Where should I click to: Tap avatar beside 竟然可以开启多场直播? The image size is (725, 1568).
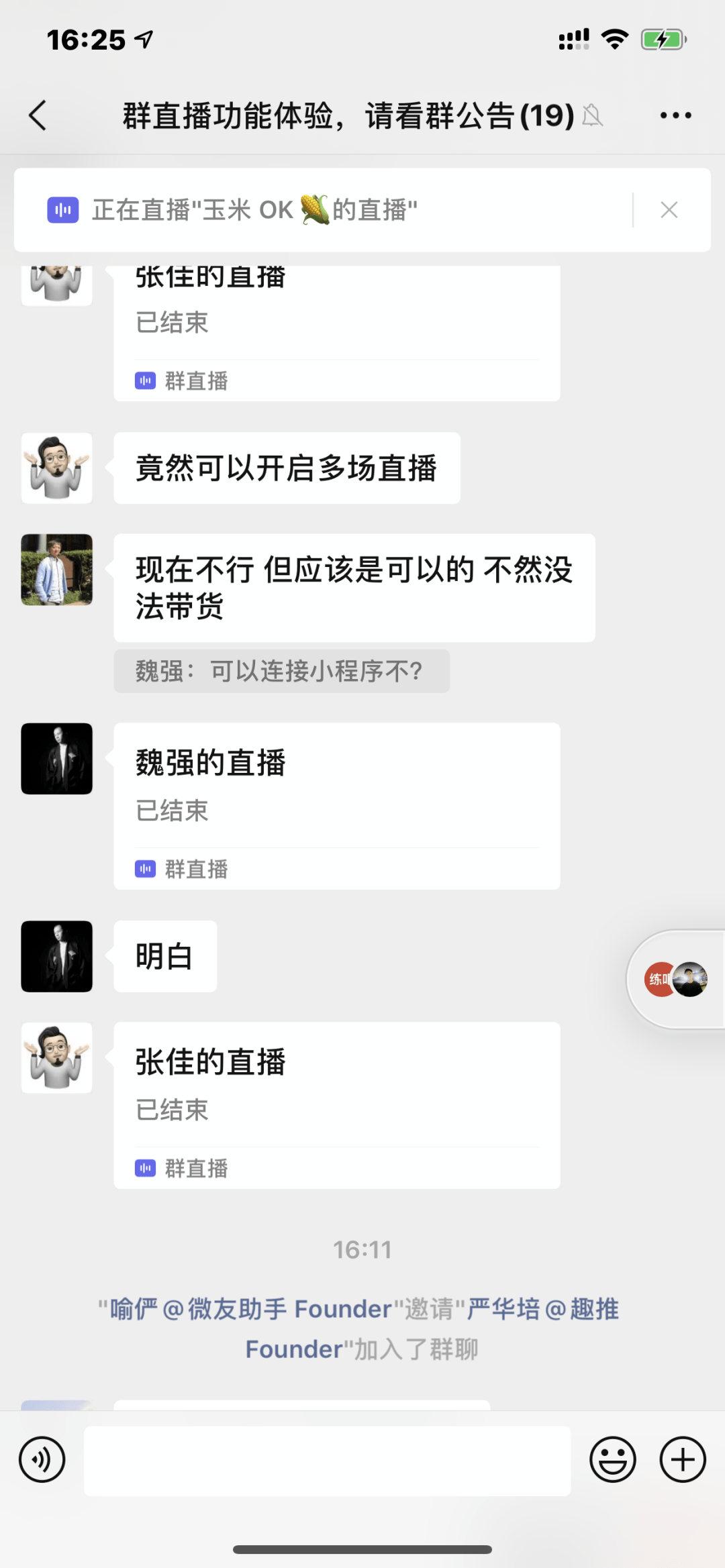pyautogui.click(x=57, y=468)
